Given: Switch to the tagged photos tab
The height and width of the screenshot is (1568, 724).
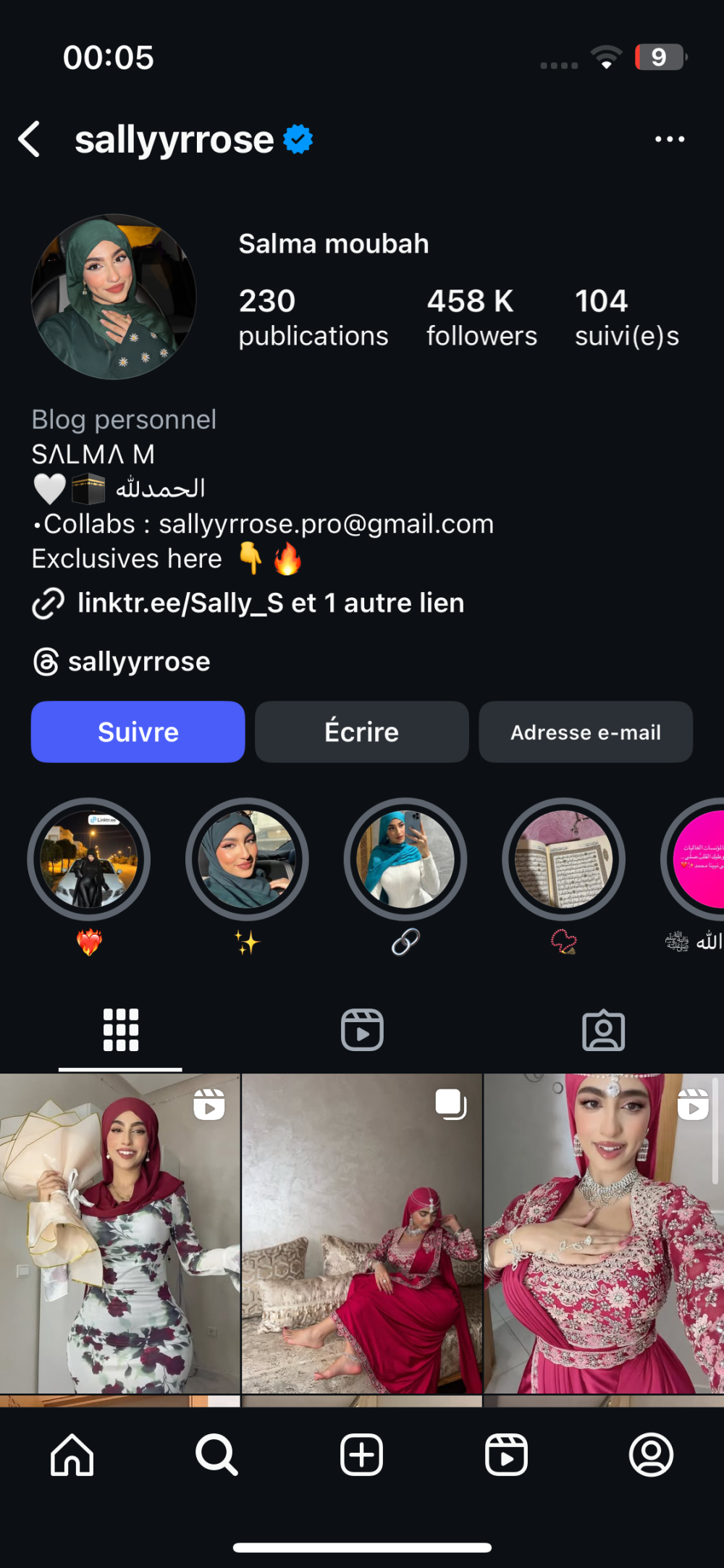Looking at the screenshot, I should point(603,1029).
